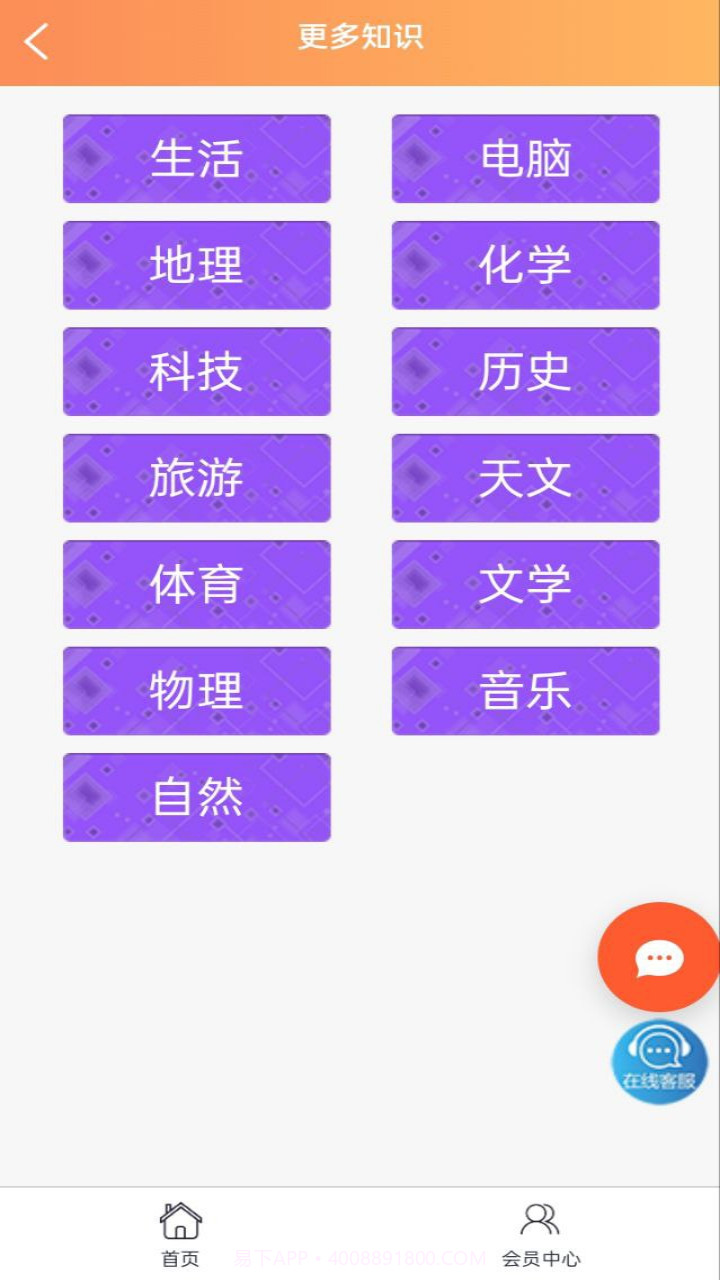Image resolution: width=720 pixels, height=1280 pixels.
Task: Choose the 科技 category
Action: pos(196,372)
